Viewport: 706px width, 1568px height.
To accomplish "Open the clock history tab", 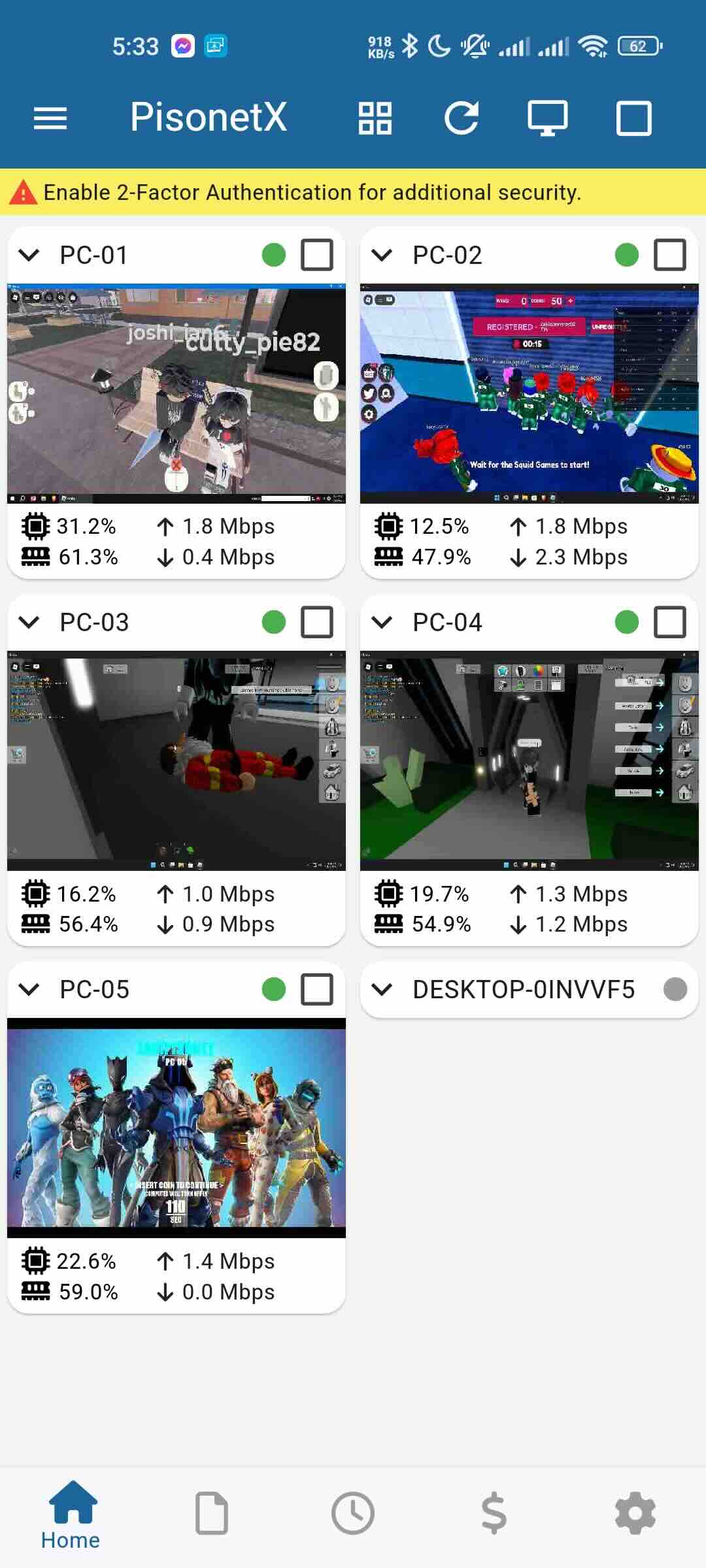I will 353,1513.
